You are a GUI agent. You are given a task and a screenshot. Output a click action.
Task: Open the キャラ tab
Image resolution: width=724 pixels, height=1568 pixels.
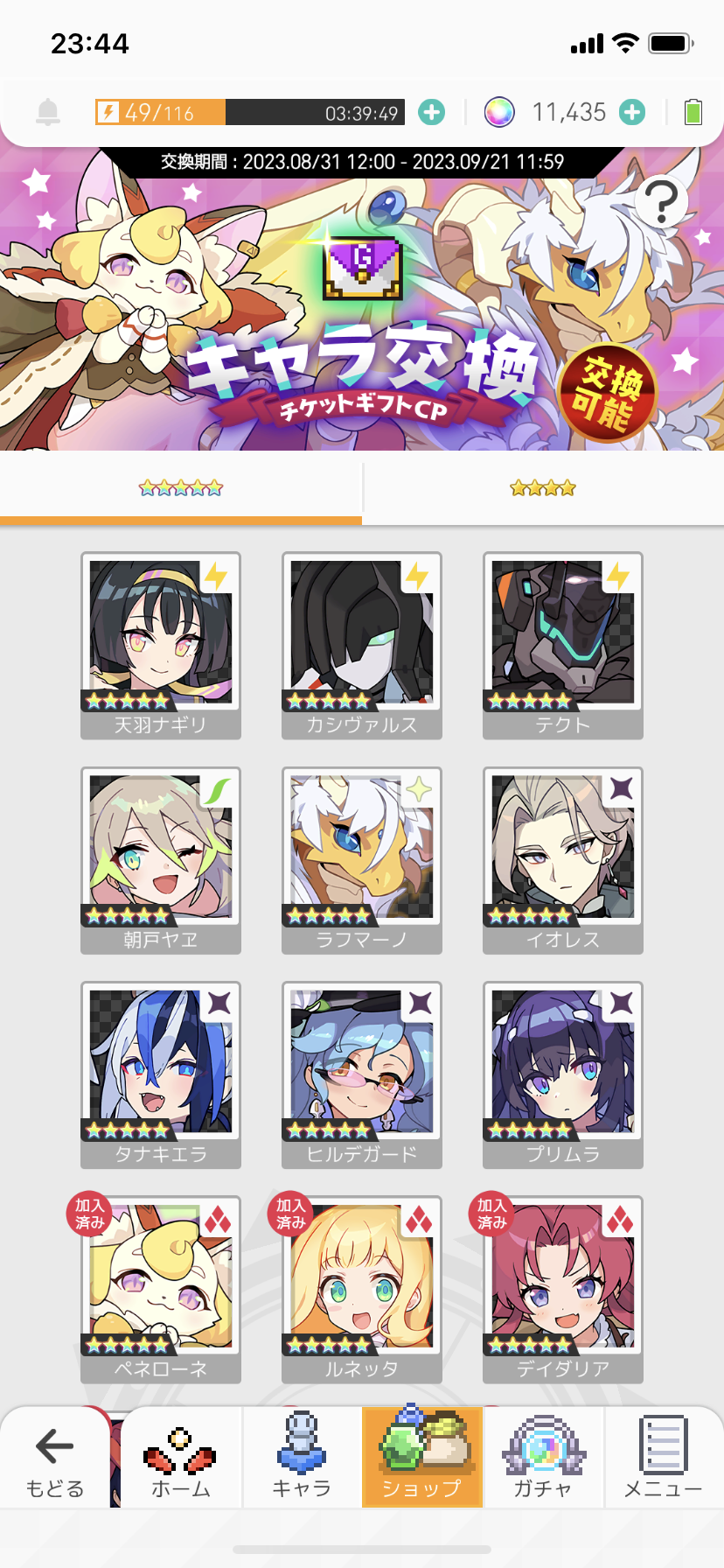pyautogui.click(x=302, y=1458)
